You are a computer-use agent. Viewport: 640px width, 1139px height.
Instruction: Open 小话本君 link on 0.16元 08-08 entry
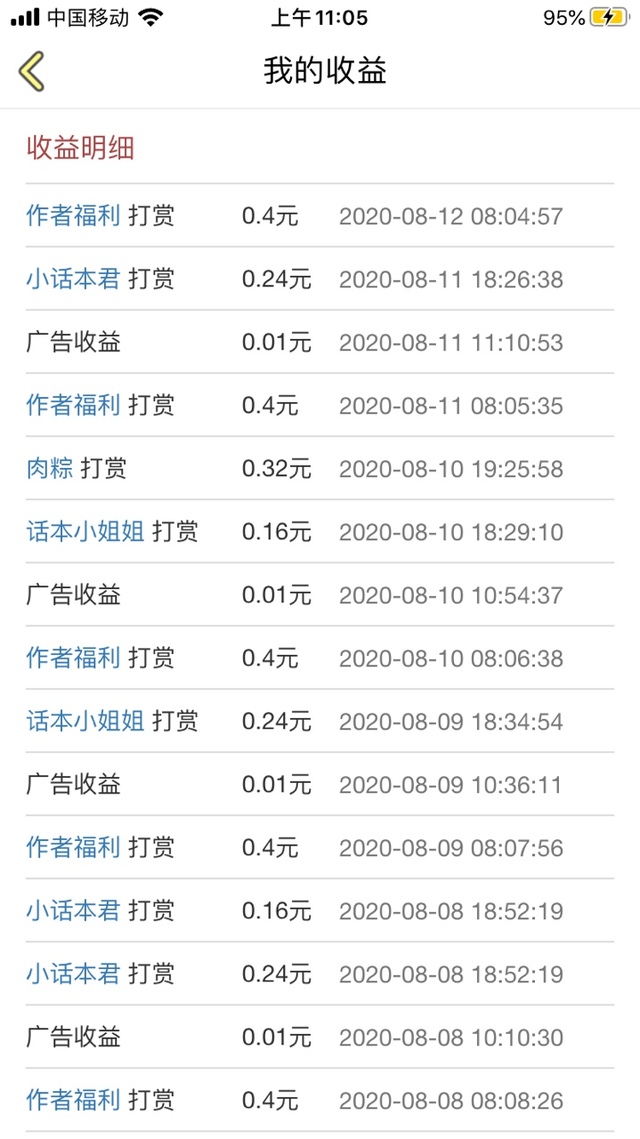[x=73, y=911]
